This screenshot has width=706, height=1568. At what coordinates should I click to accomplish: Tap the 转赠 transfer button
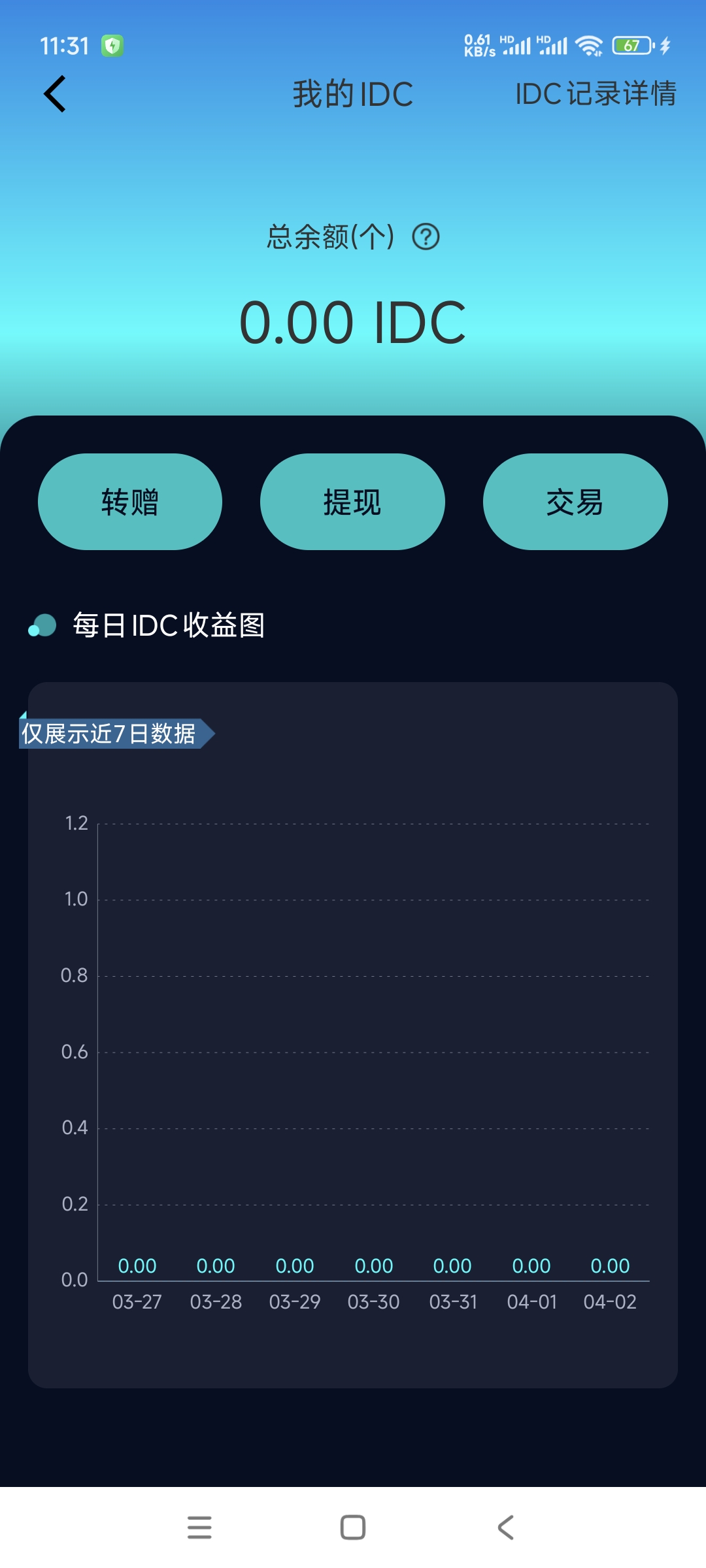[x=130, y=502]
